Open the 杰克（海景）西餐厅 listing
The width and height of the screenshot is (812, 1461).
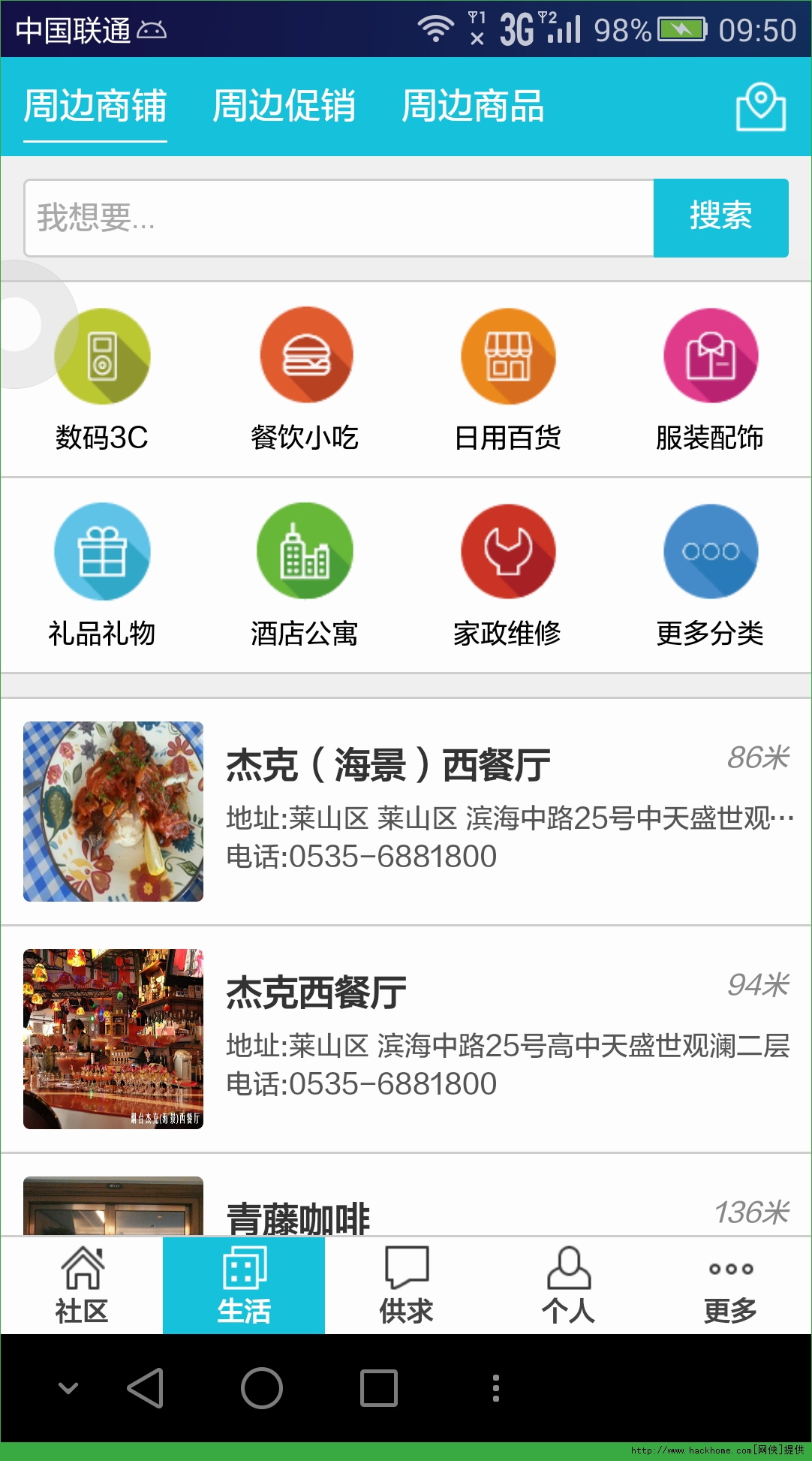point(405,812)
